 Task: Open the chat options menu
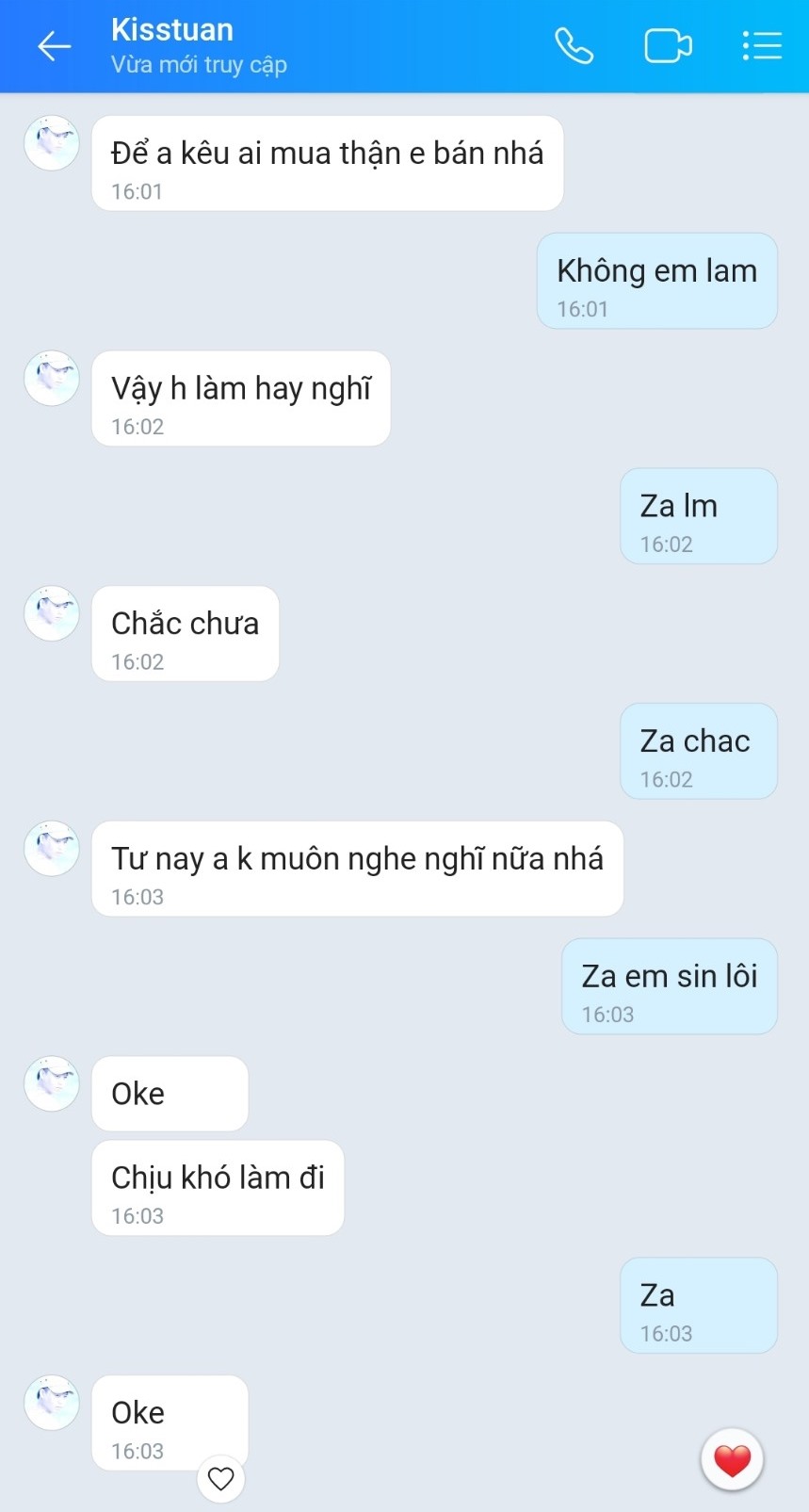pos(762,46)
